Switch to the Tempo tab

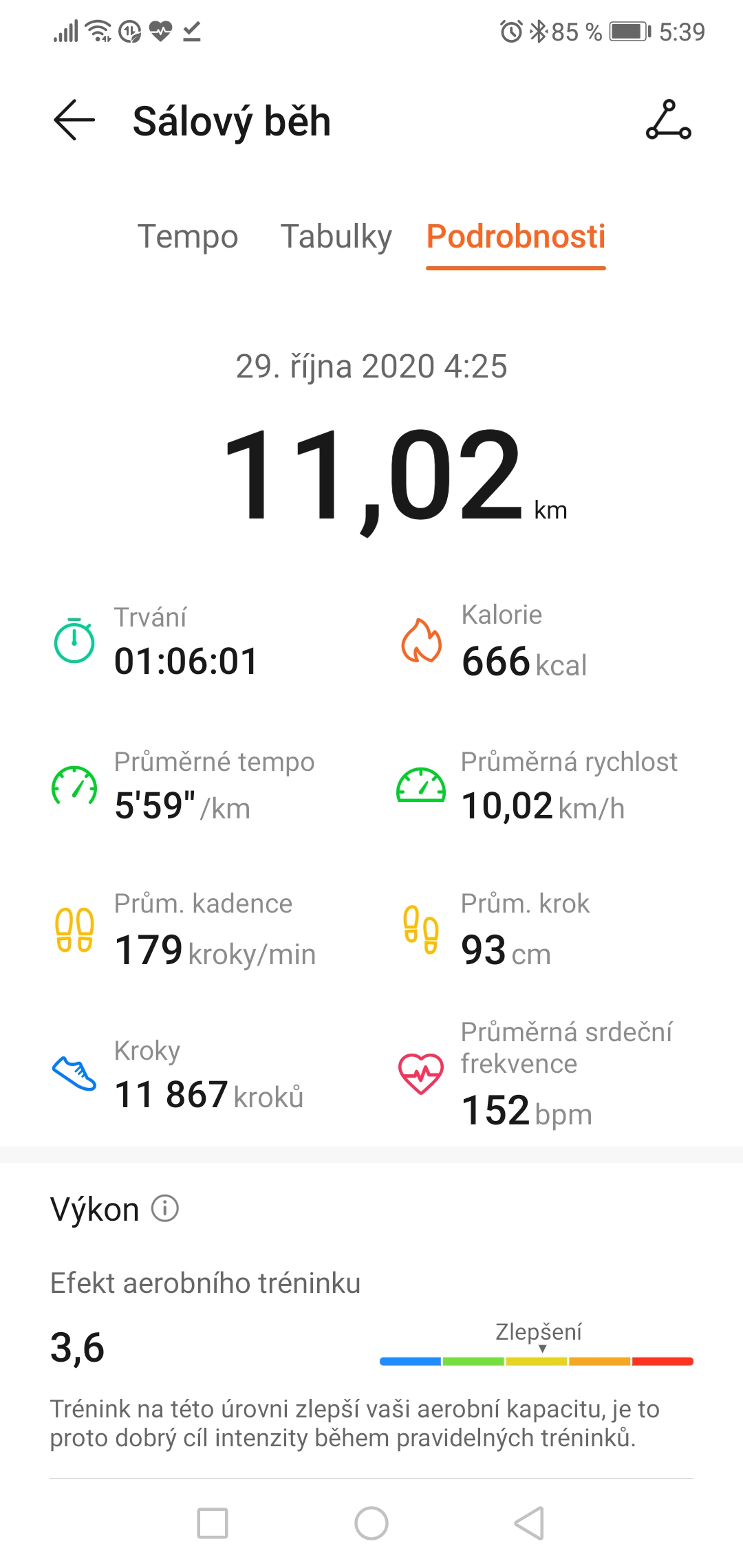coord(188,237)
